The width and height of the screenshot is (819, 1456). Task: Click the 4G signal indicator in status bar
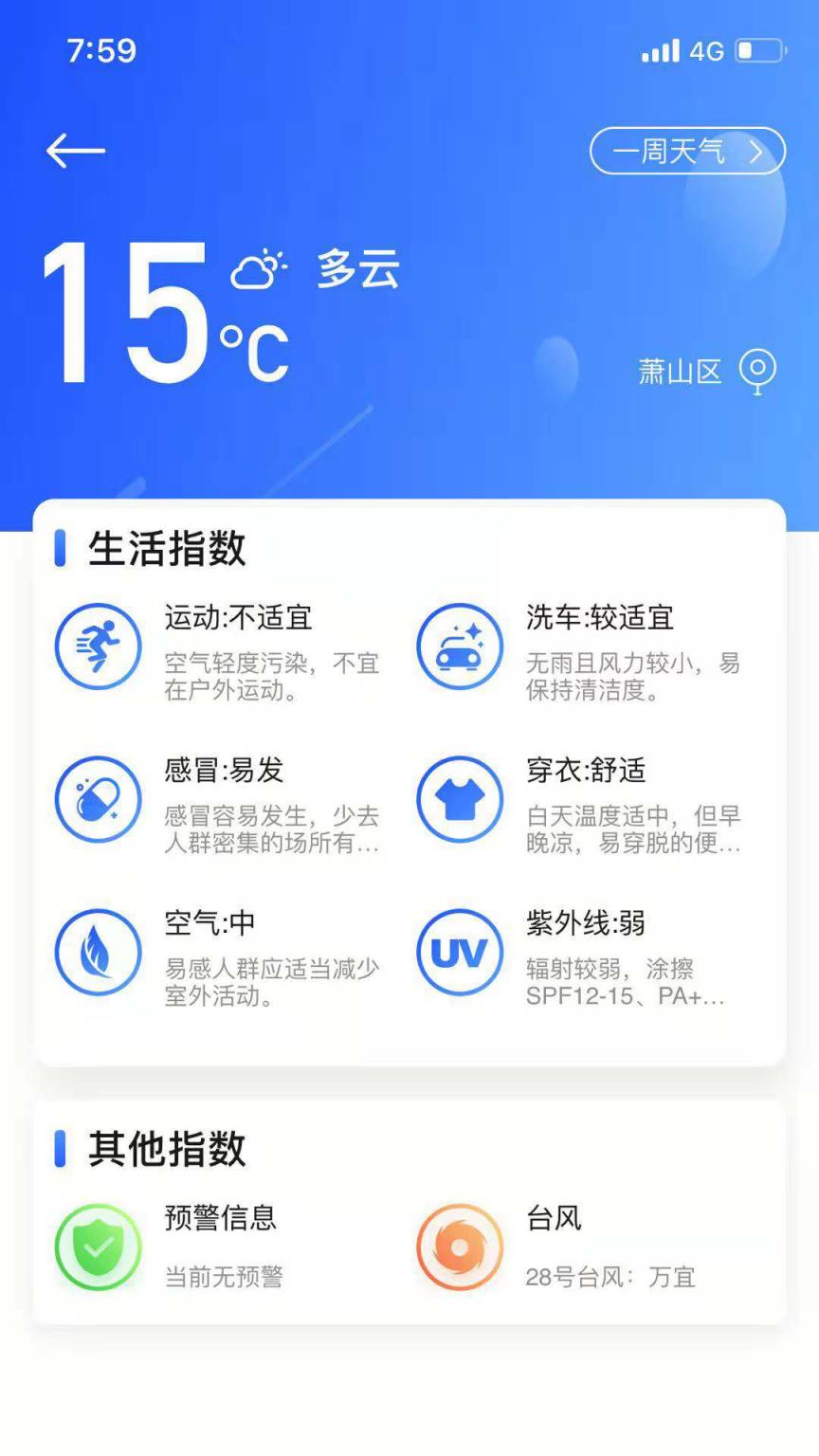click(x=706, y=50)
